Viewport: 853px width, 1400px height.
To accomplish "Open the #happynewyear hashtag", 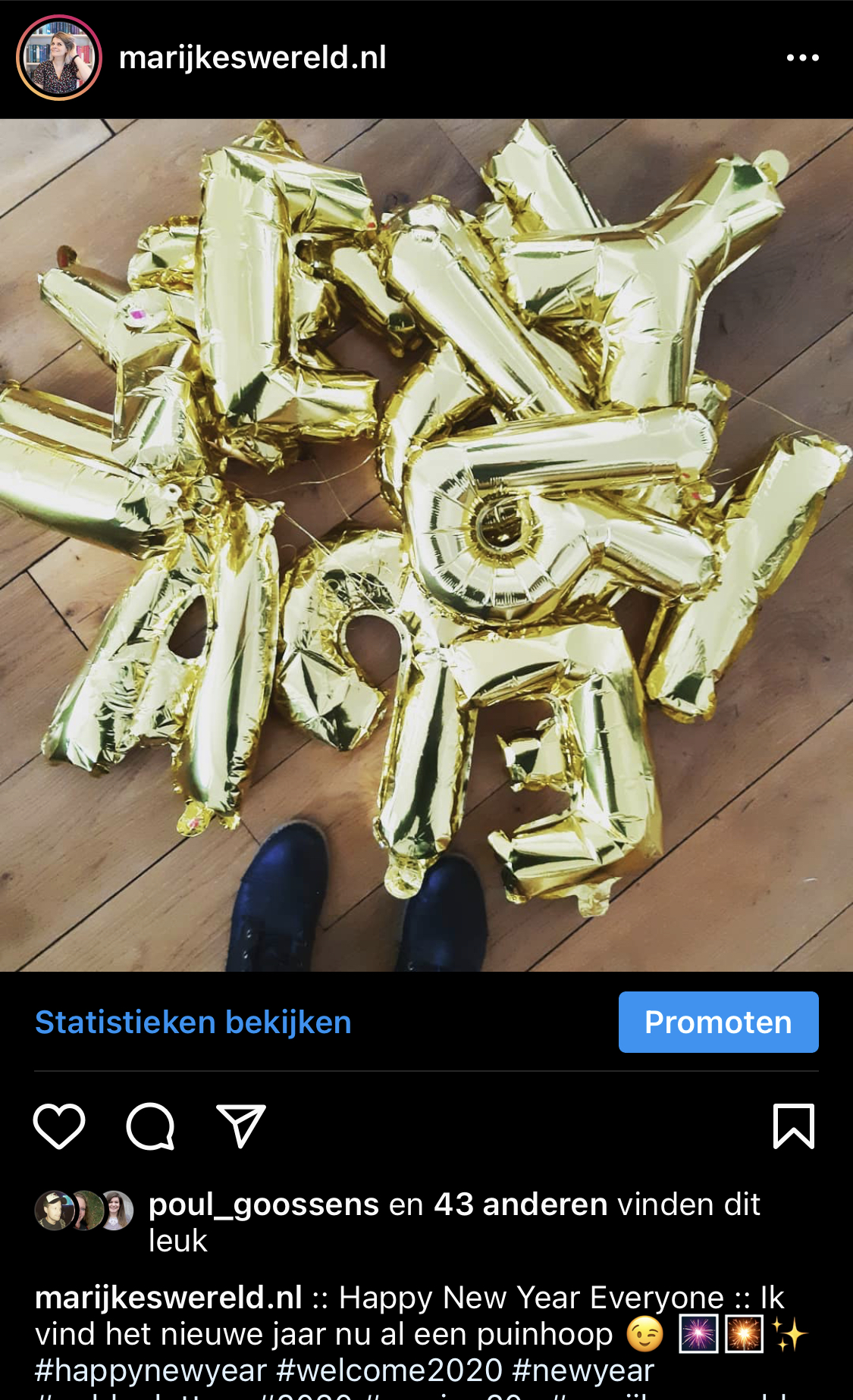I will pos(151,1370).
